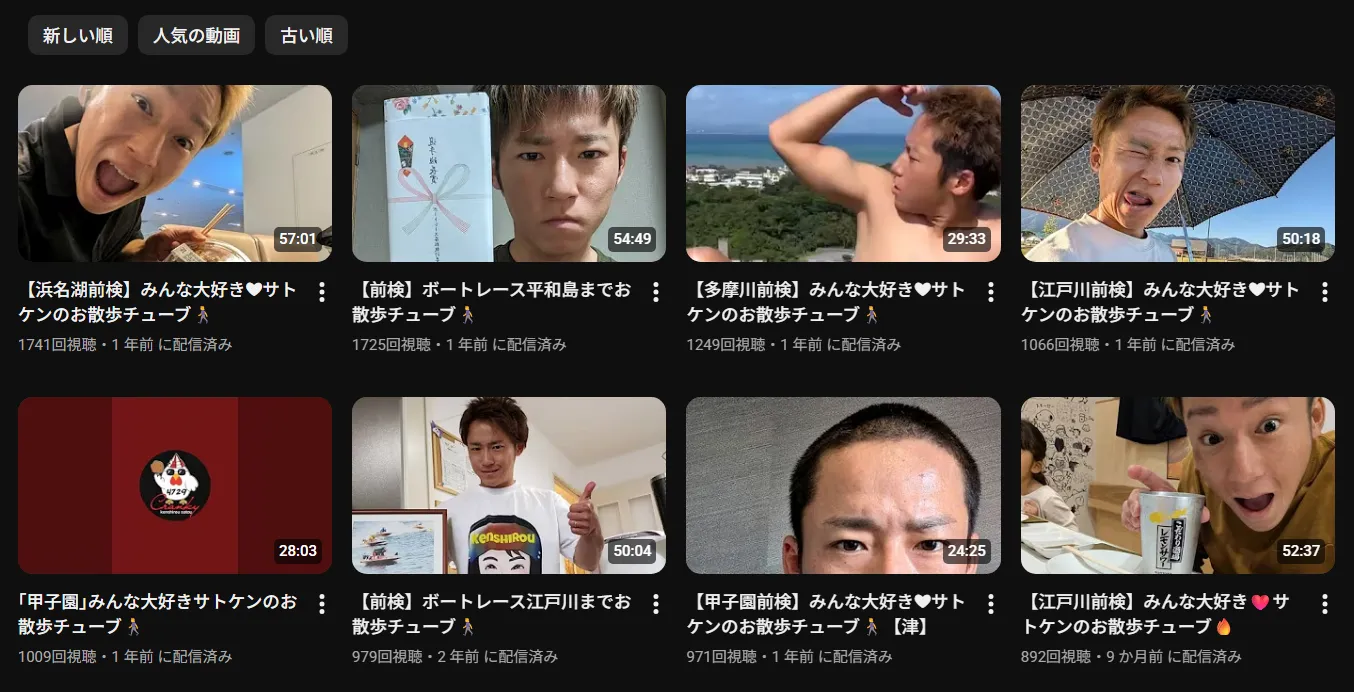This screenshot has width=1354, height=692.
Task: Play the ボートレース平和島 前検 video
Action: point(509,173)
